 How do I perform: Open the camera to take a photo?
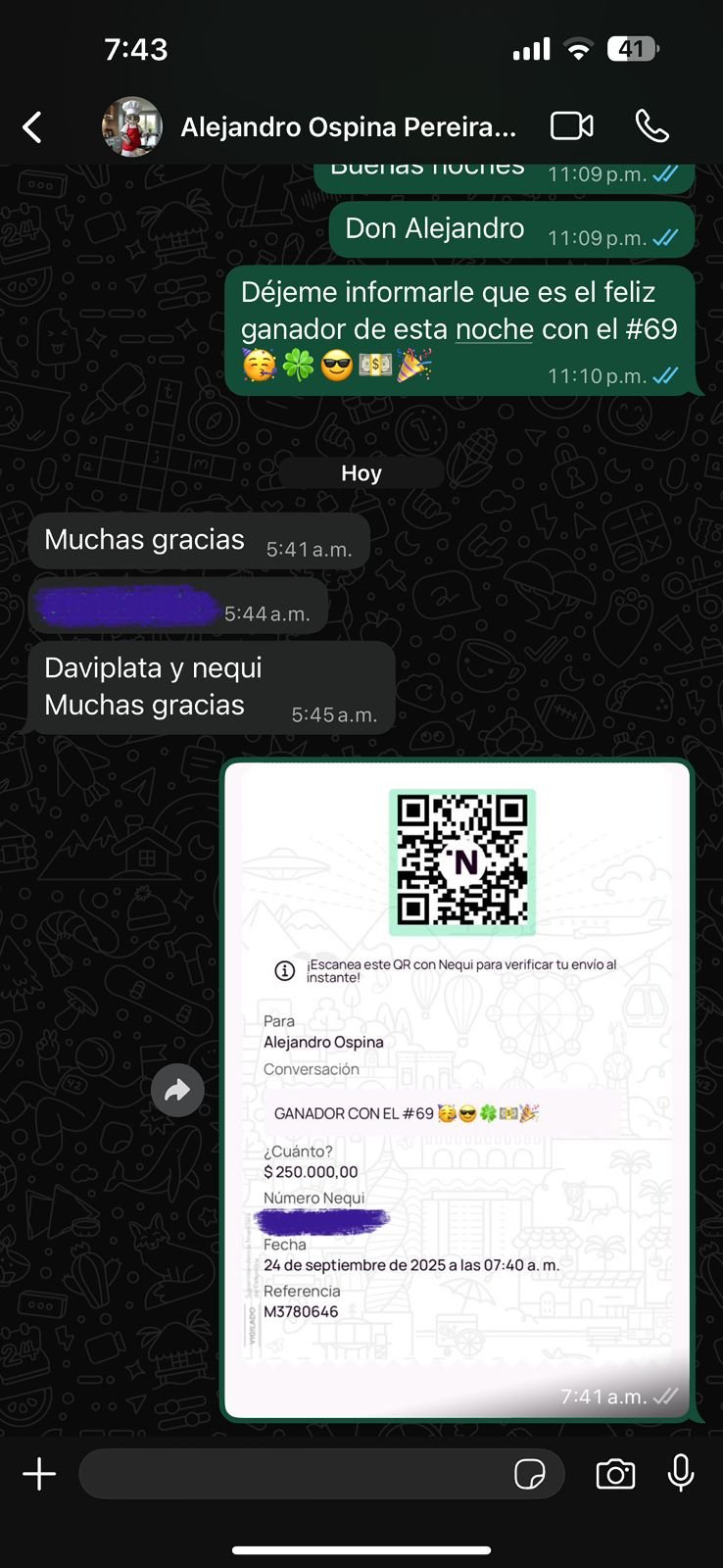tap(615, 1474)
